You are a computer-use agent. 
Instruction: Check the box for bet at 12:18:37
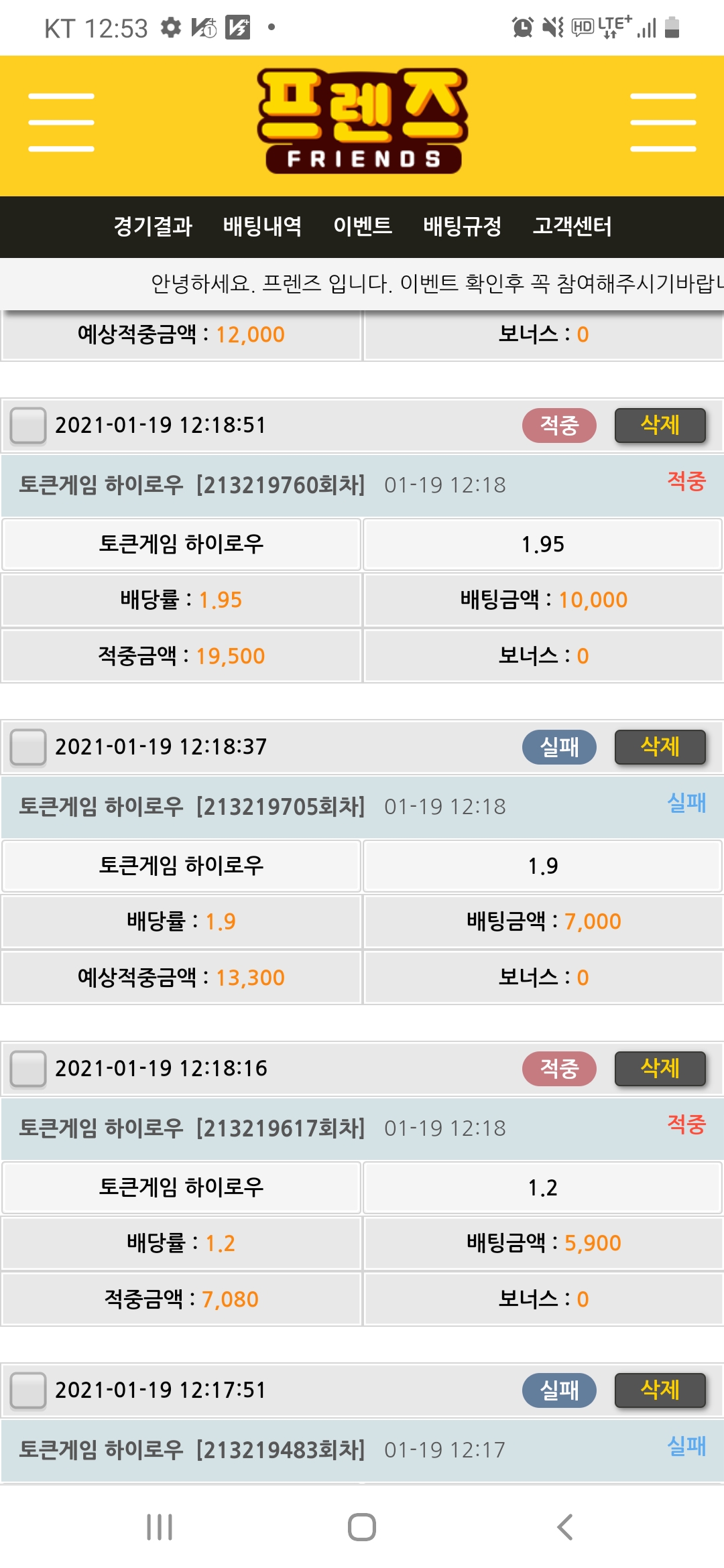[28, 747]
